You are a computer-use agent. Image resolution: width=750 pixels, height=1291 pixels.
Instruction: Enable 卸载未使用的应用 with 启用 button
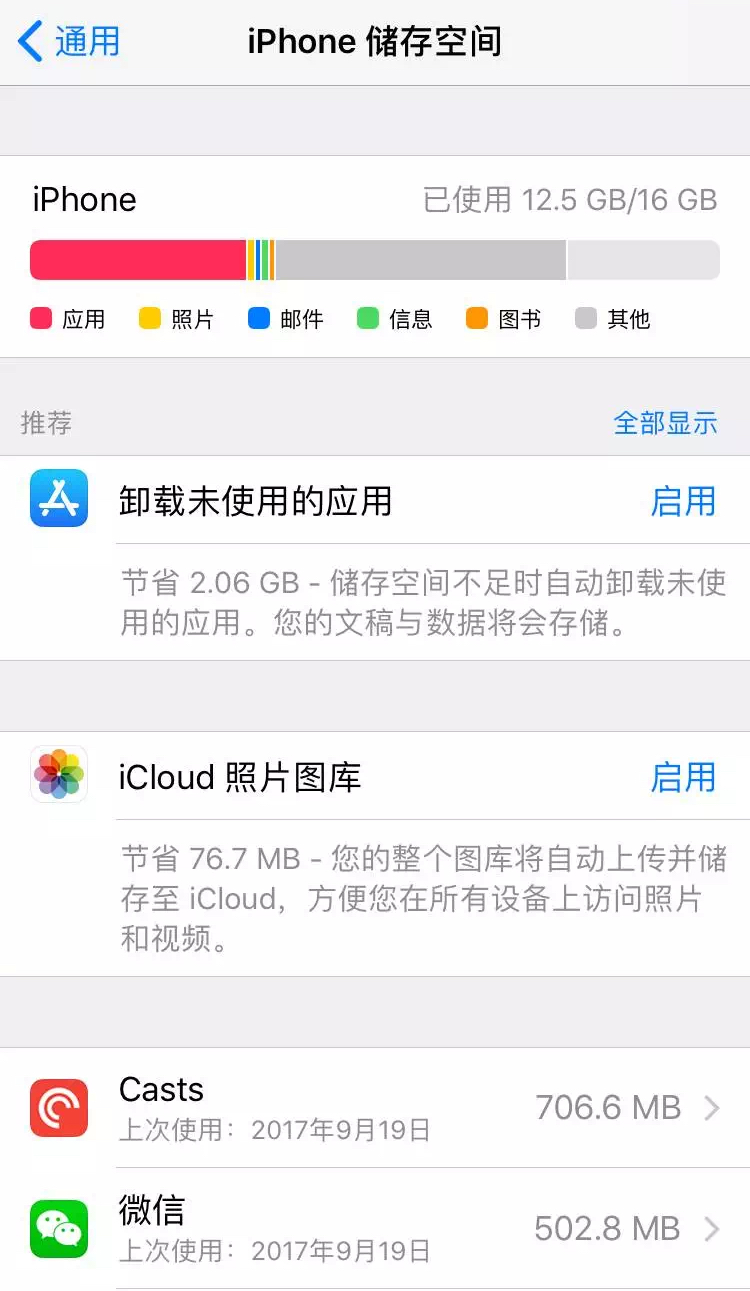684,502
